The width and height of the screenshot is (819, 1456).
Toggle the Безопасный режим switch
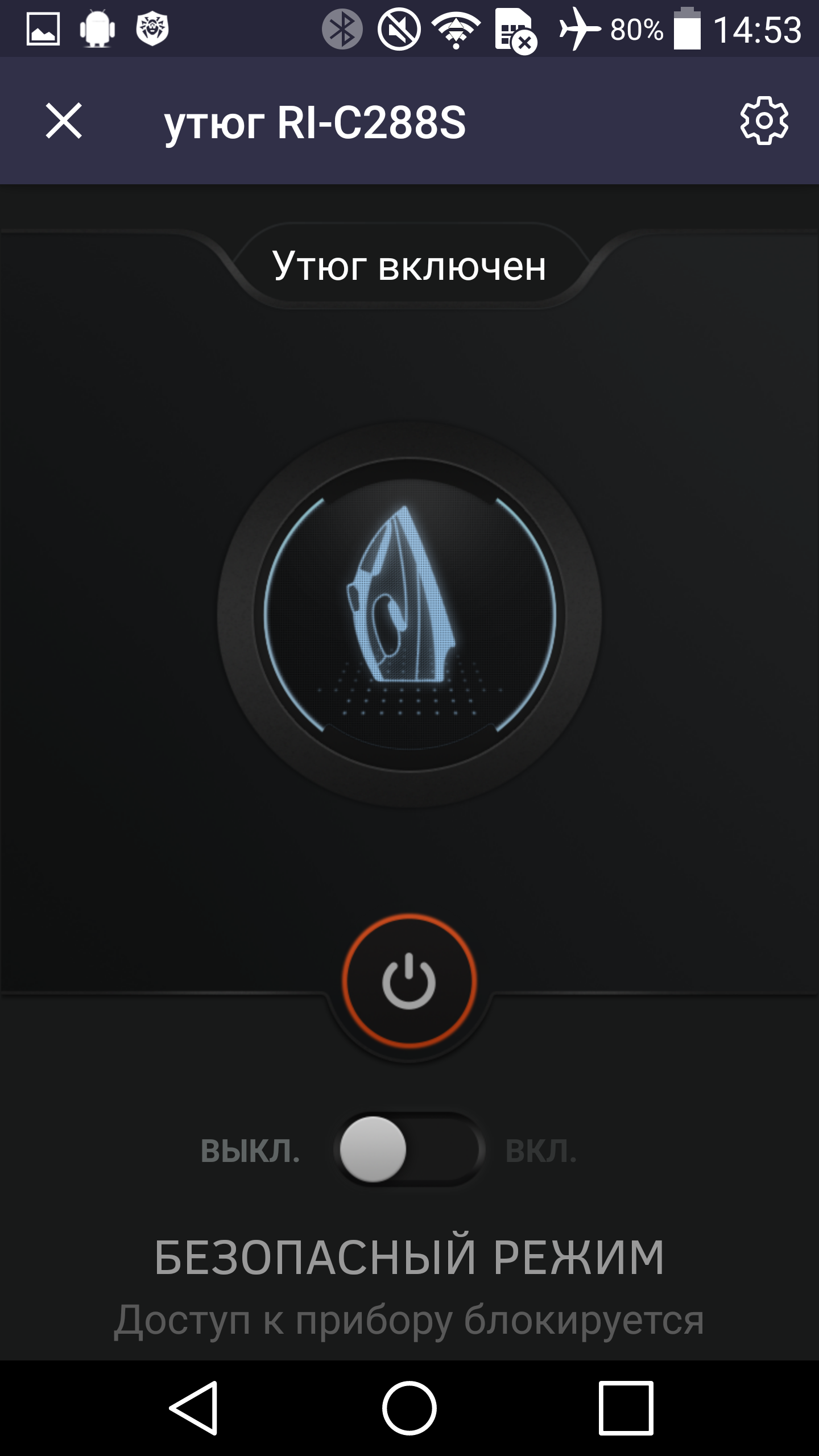coord(409,1149)
